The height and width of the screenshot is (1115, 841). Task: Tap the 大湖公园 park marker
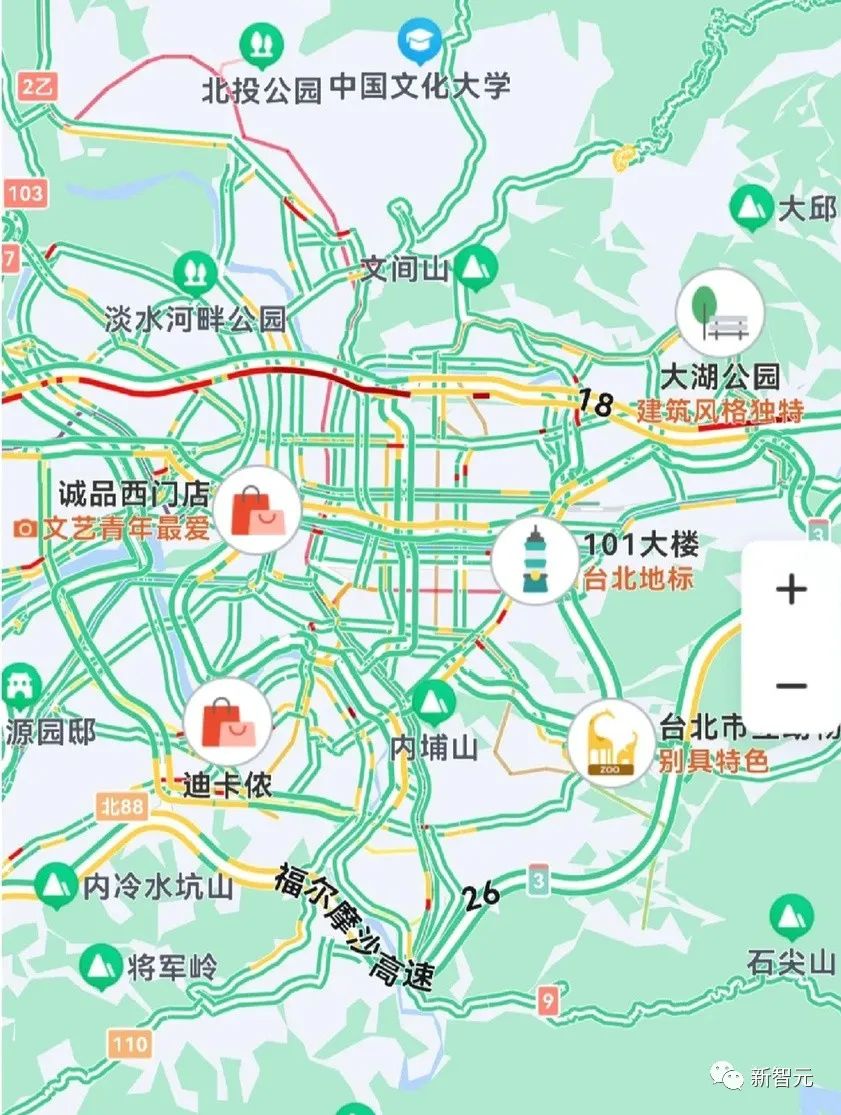(720, 311)
